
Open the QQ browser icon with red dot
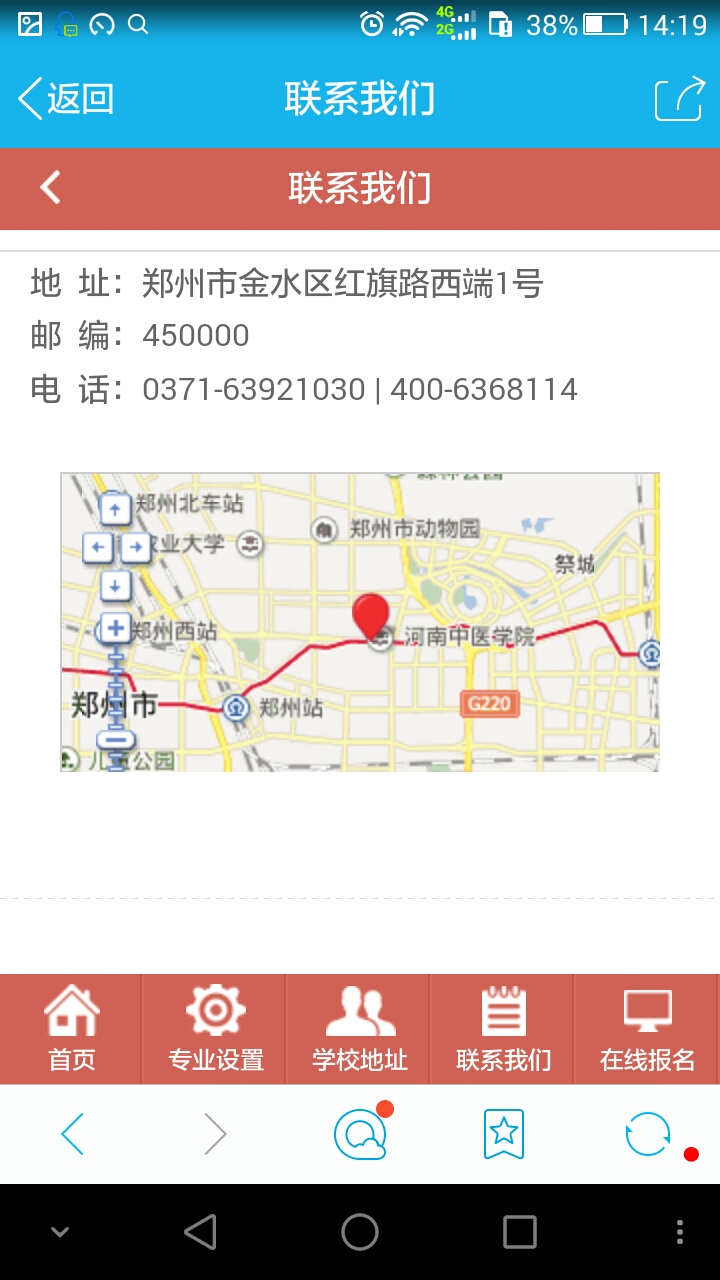[360, 1134]
